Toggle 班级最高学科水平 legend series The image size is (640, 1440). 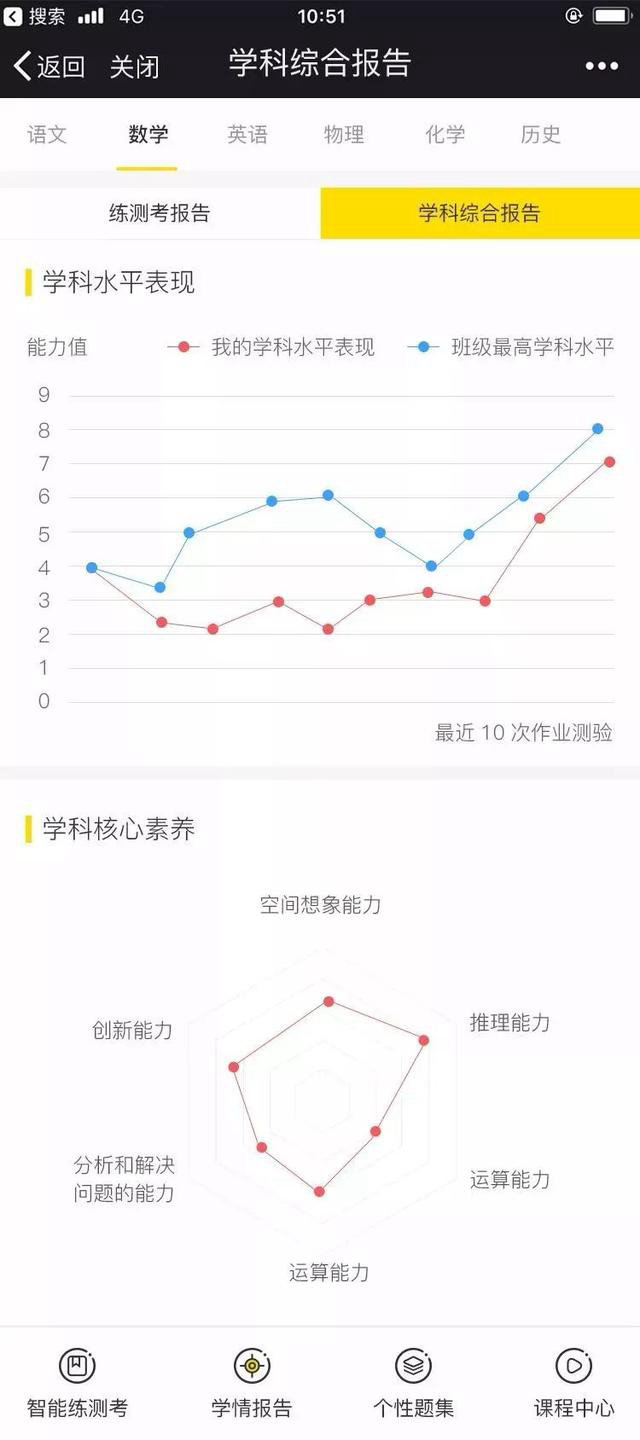click(511, 347)
